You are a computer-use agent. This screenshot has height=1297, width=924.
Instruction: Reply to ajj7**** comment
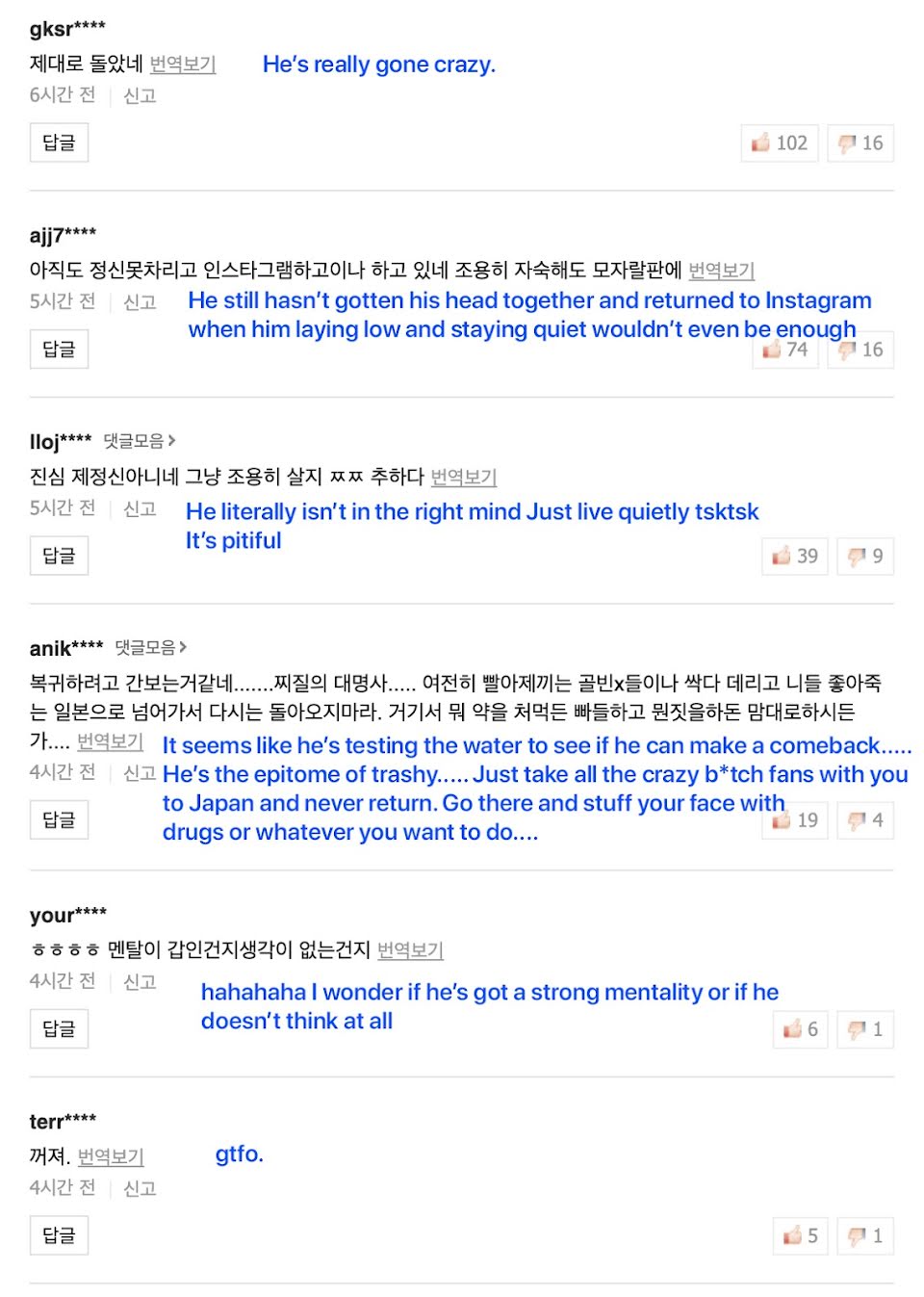click(59, 349)
